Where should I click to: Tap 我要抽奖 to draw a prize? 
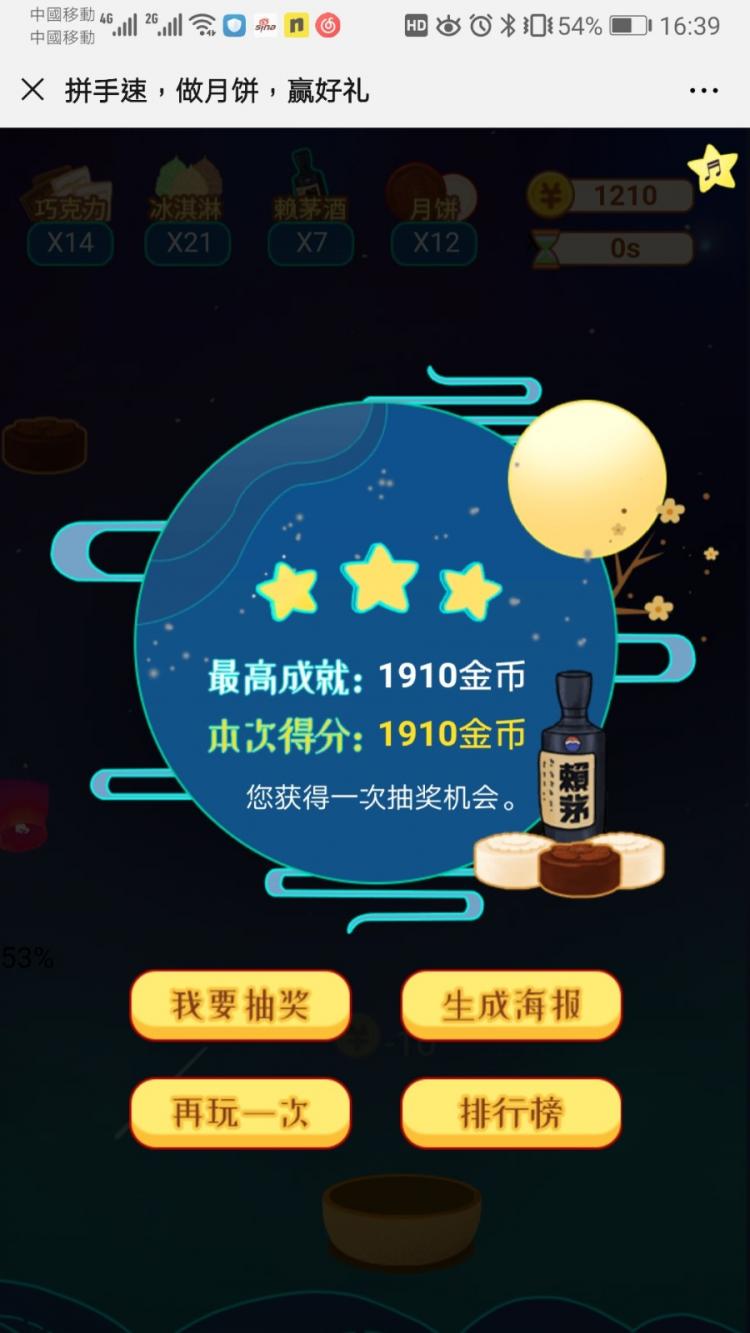[240, 1005]
